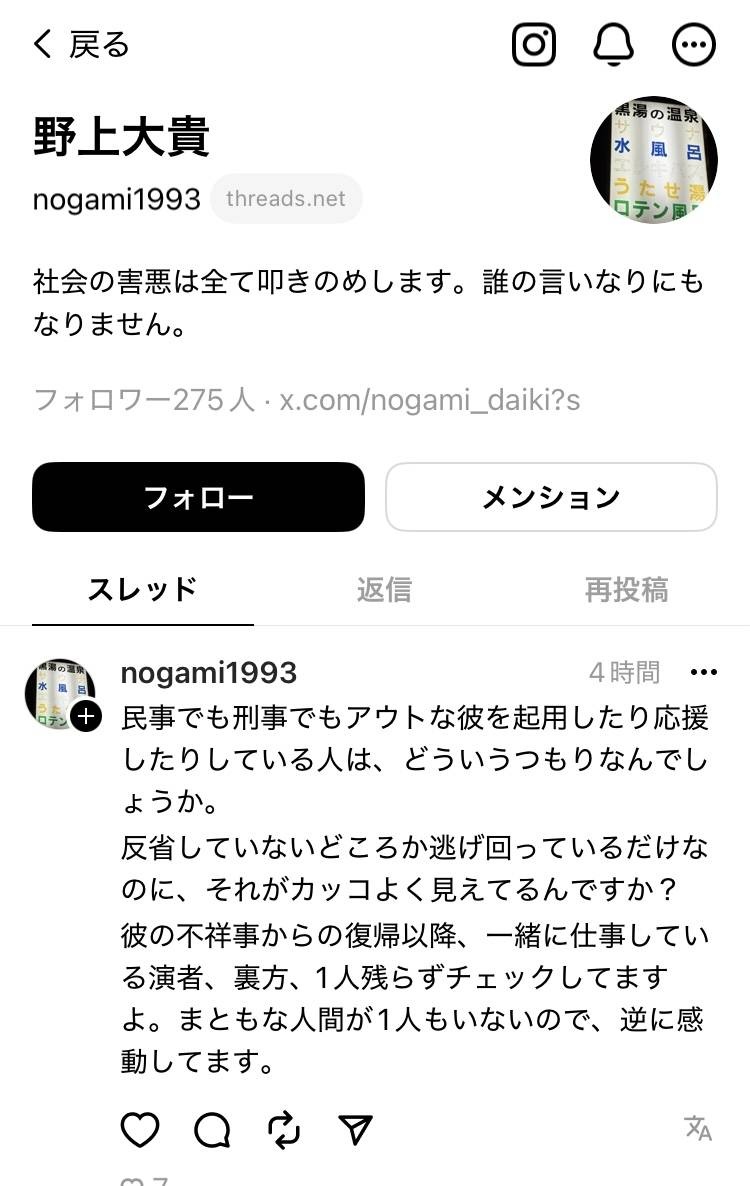Repost the nogami1993 thread

(284, 1130)
